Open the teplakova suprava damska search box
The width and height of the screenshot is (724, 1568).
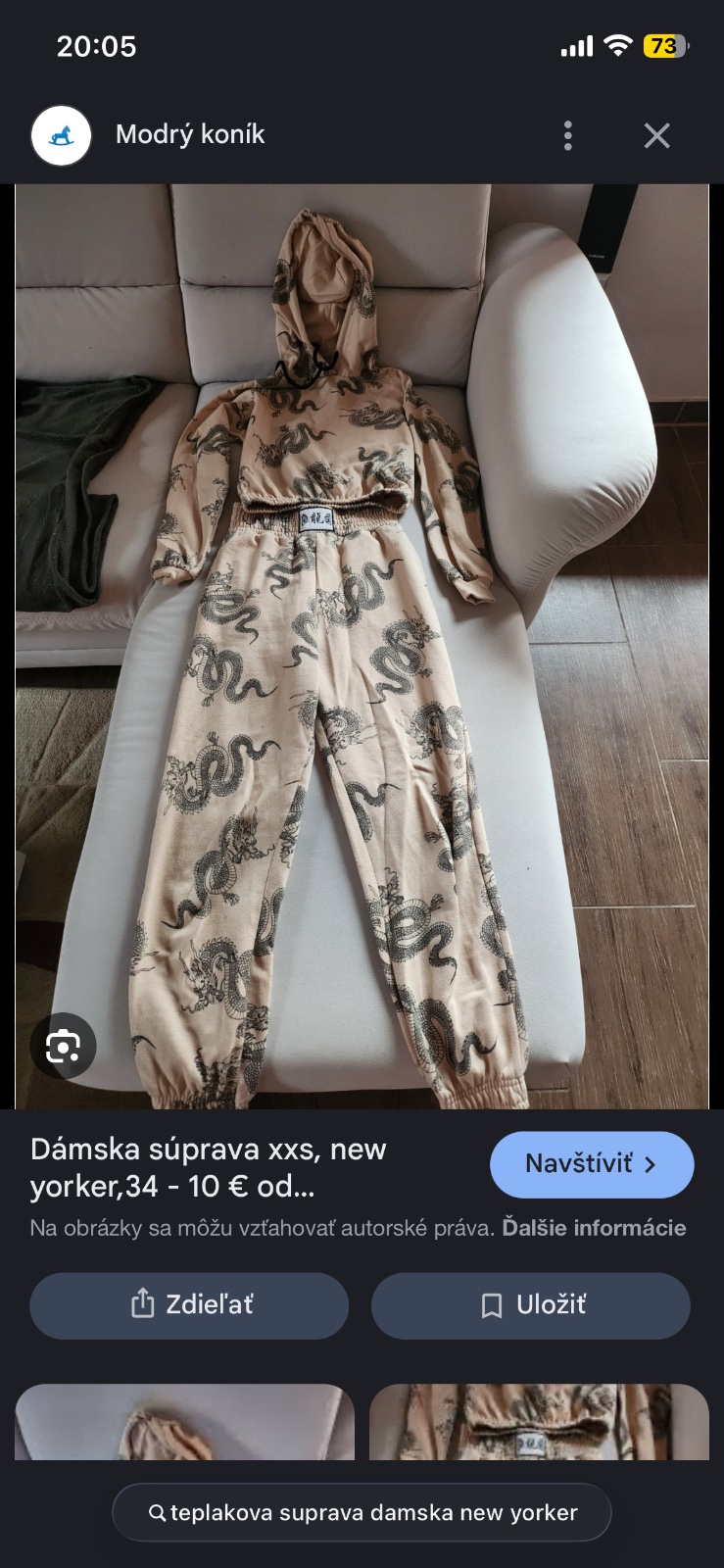[362, 1512]
